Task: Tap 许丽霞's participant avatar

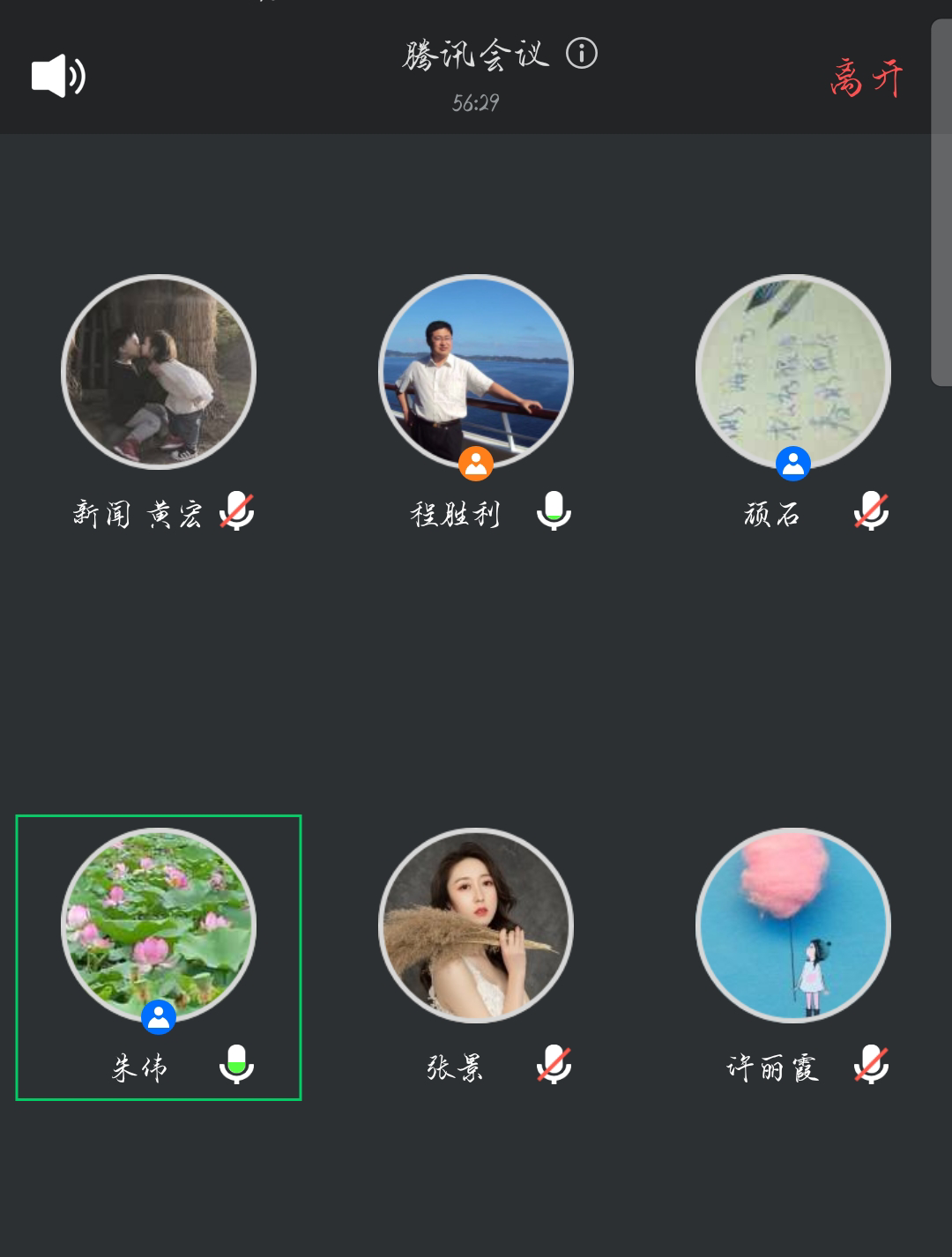Action: click(793, 926)
